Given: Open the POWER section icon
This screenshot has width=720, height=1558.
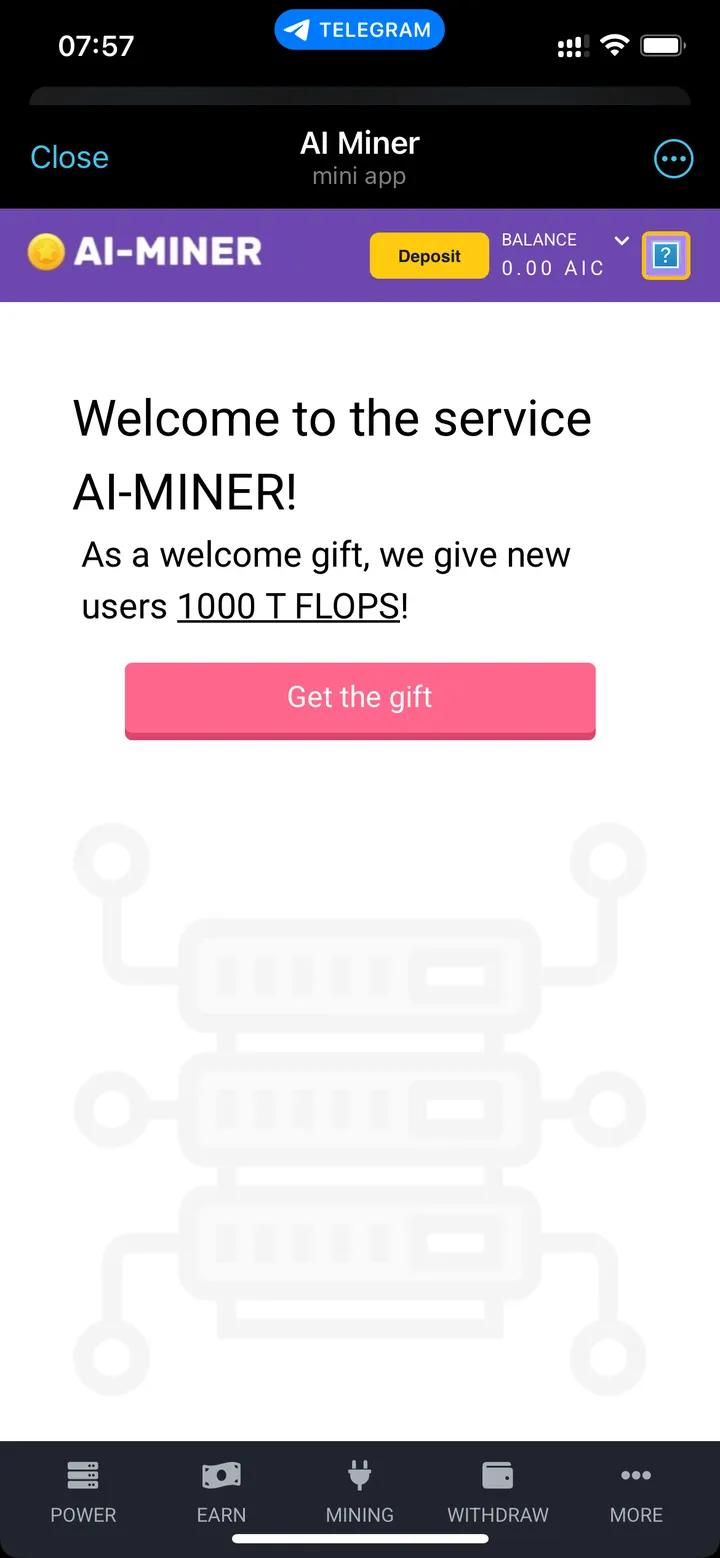Looking at the screenshot, I should coord(83,1475).
